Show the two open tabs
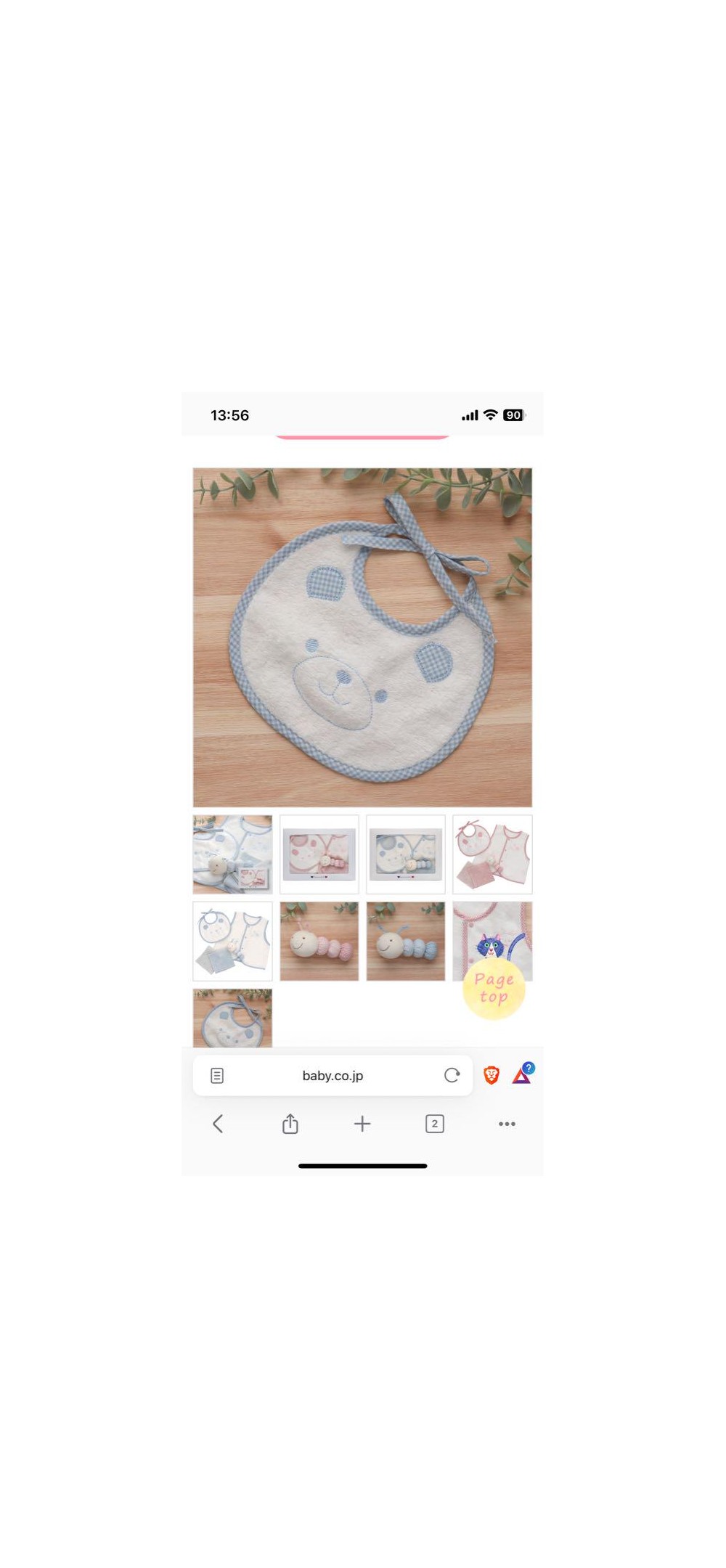726x1568 pixels. coord(435,1124)
